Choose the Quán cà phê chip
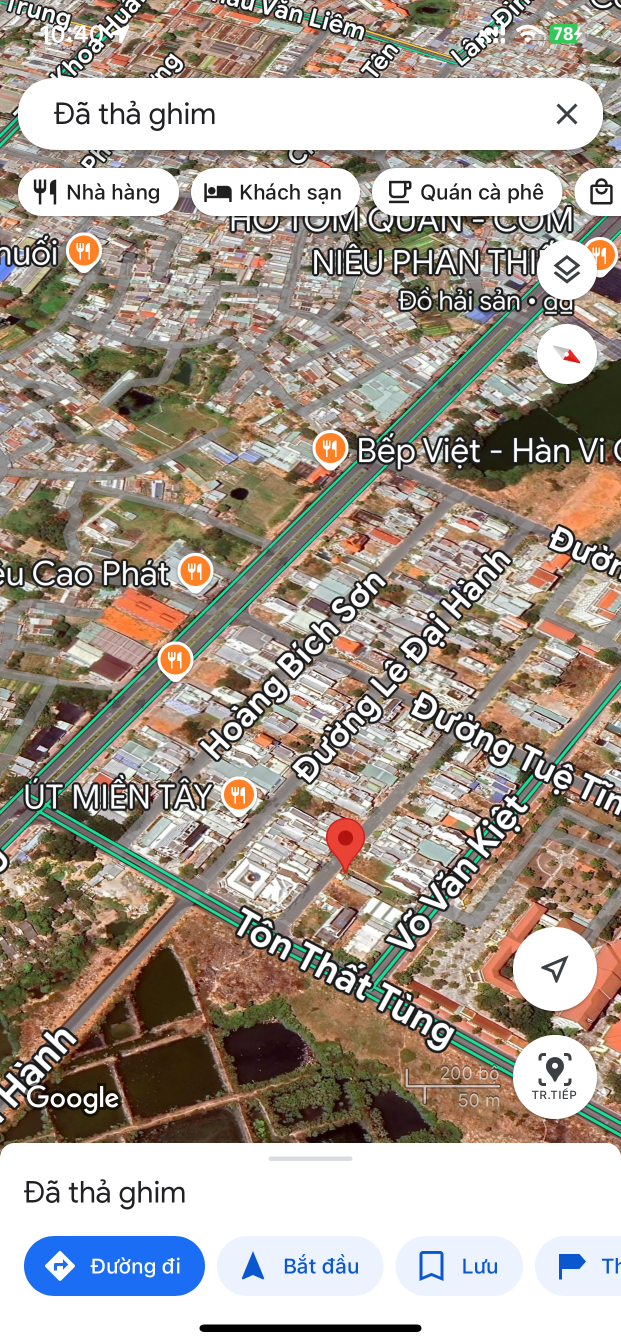 pos(466,192)
